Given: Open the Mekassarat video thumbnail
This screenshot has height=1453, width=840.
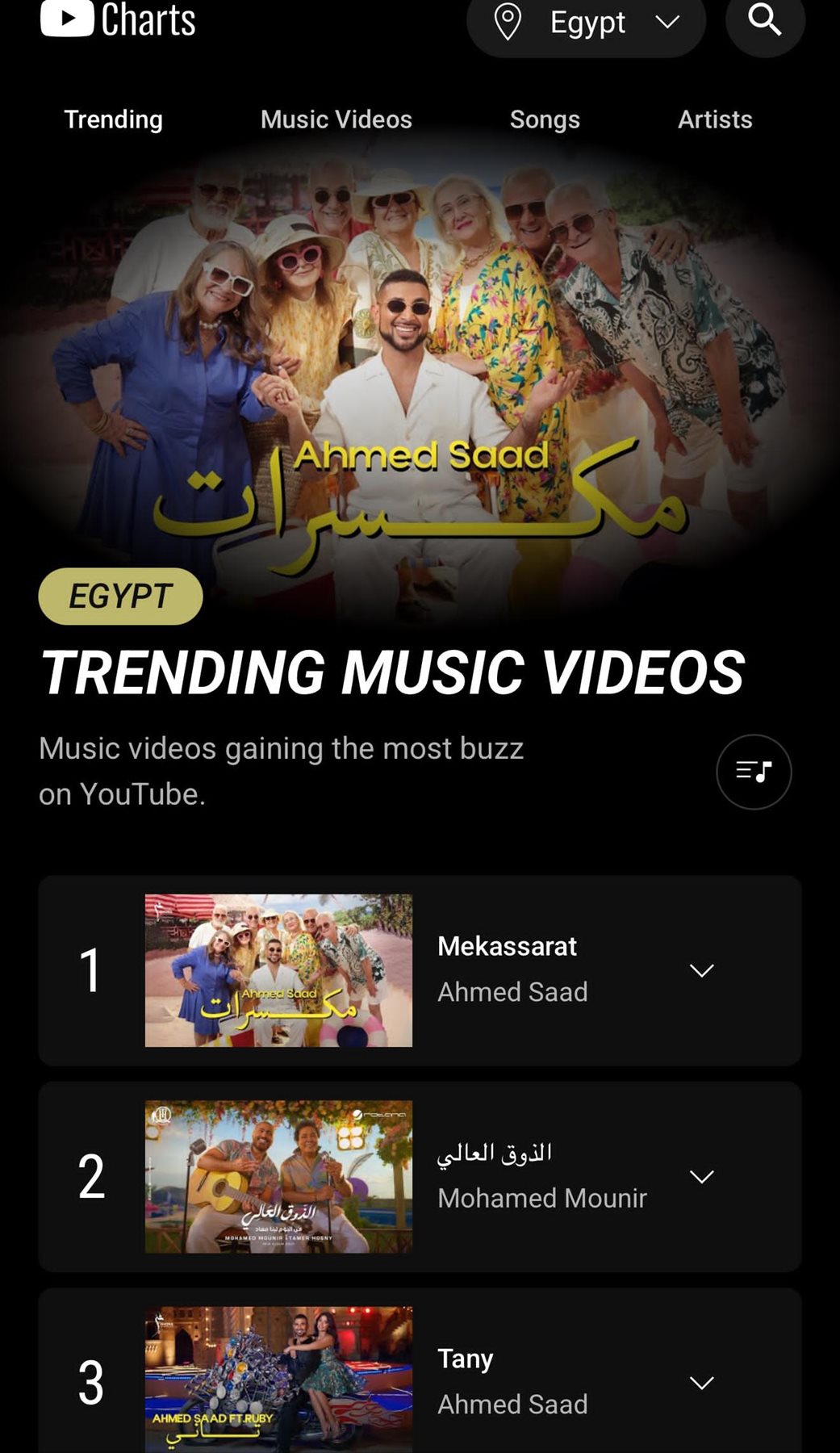Looking at the screenshot, I should coord(278,970).
